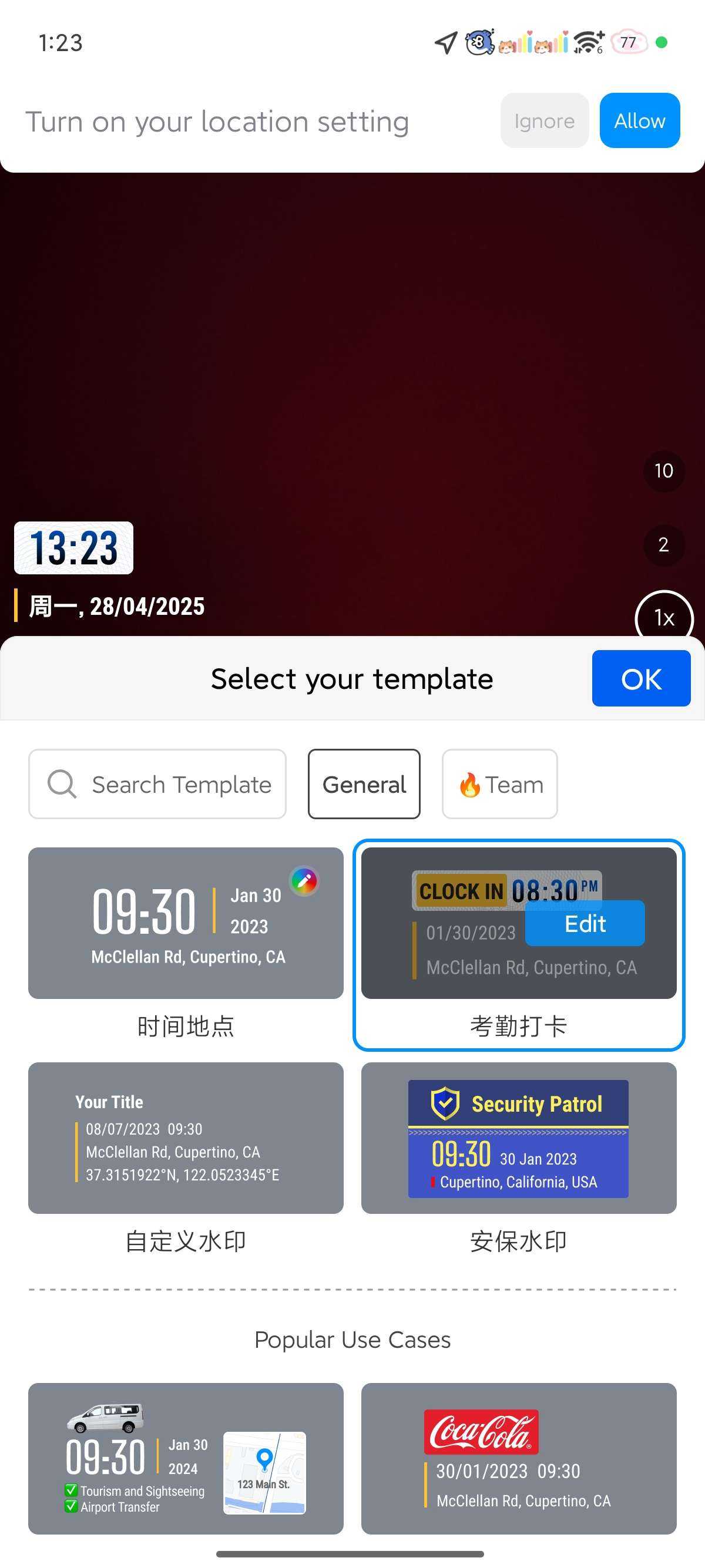Pick the 安保水印 Security Patrol template
This screenshot has width=705, height=1568.
pyautogui.click(x=518, y=1138)
